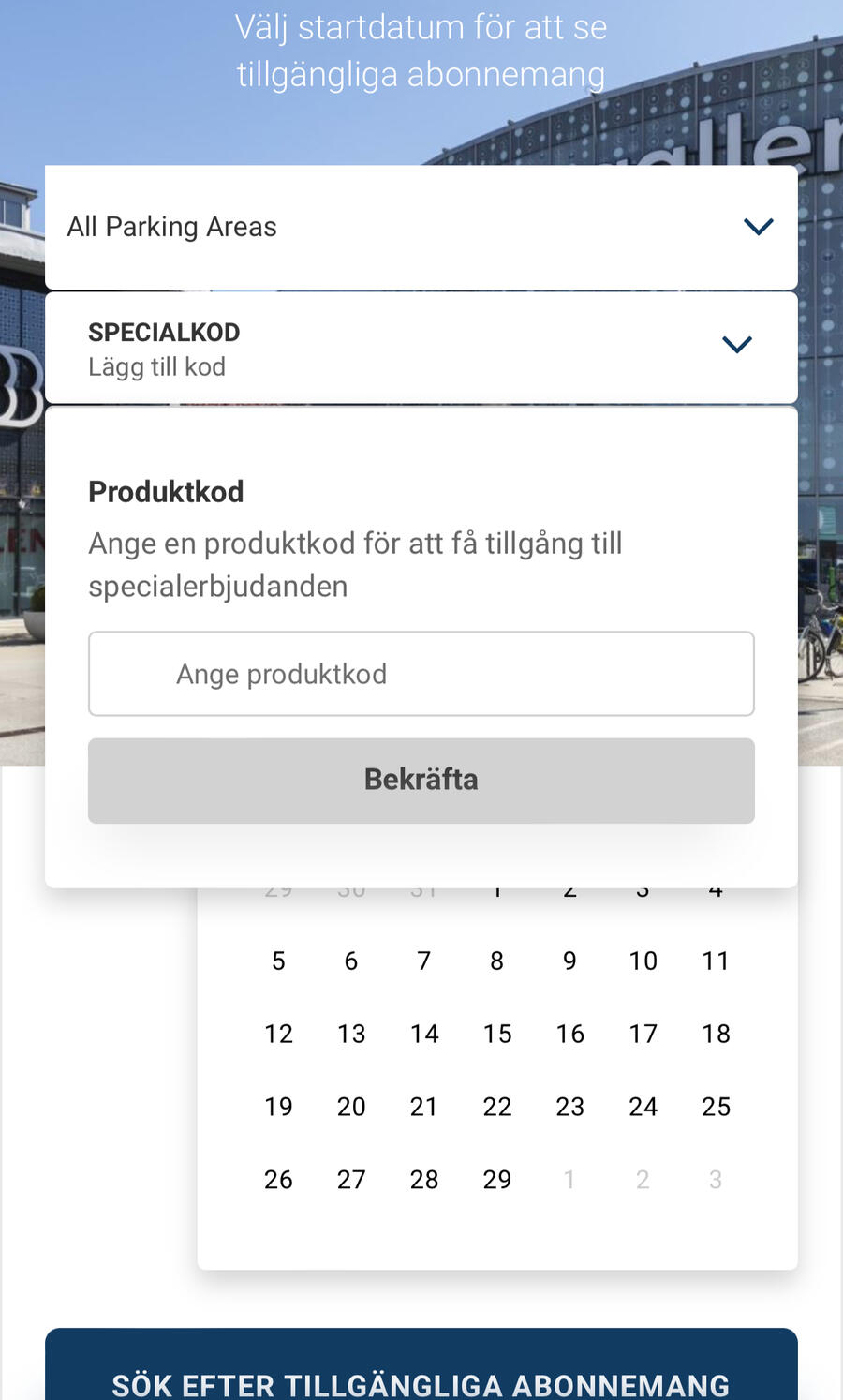Viewport: 843px width, 1400px height.
Task: Tap Sök efter tillgängliga abonnemang
Action: pos(421,1378)
